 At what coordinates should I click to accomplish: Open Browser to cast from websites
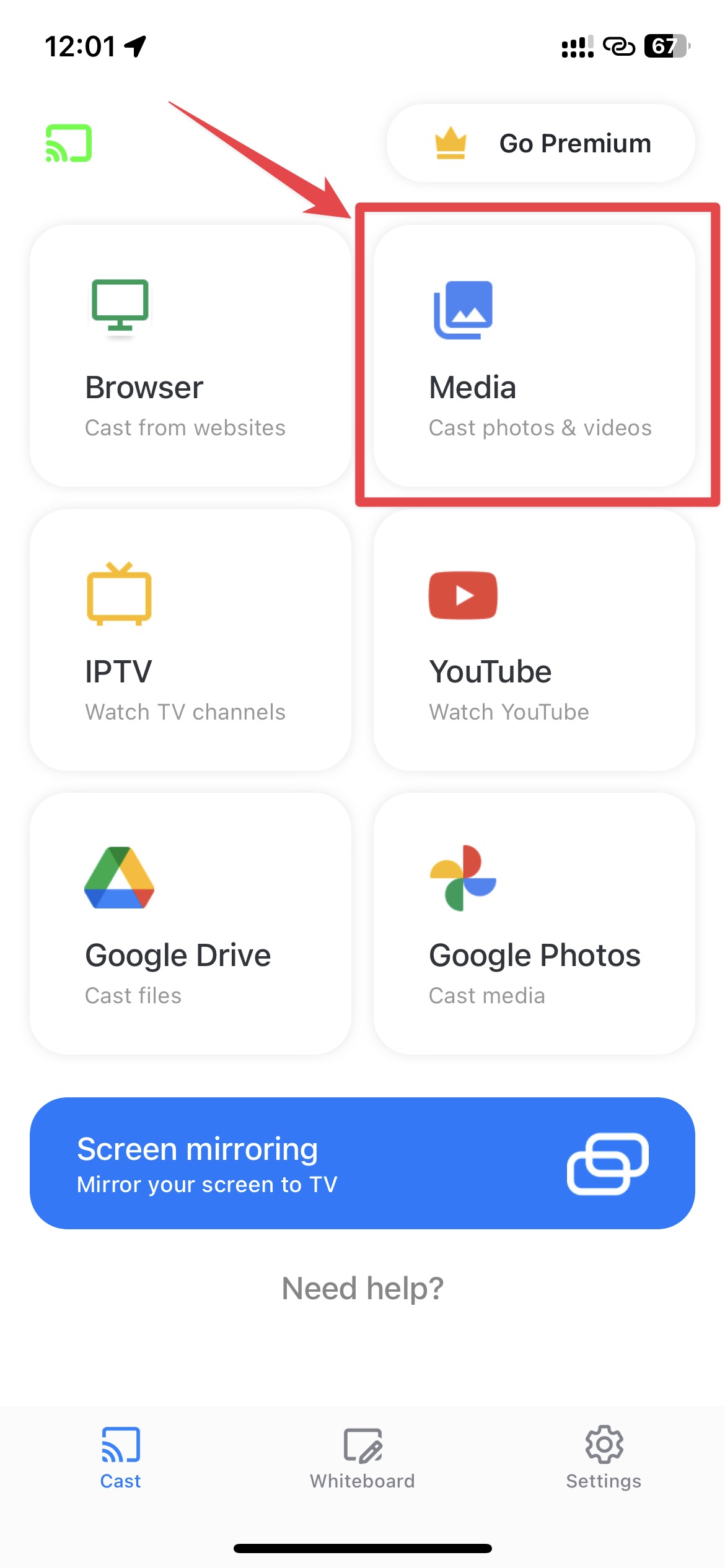pos(190,356)
